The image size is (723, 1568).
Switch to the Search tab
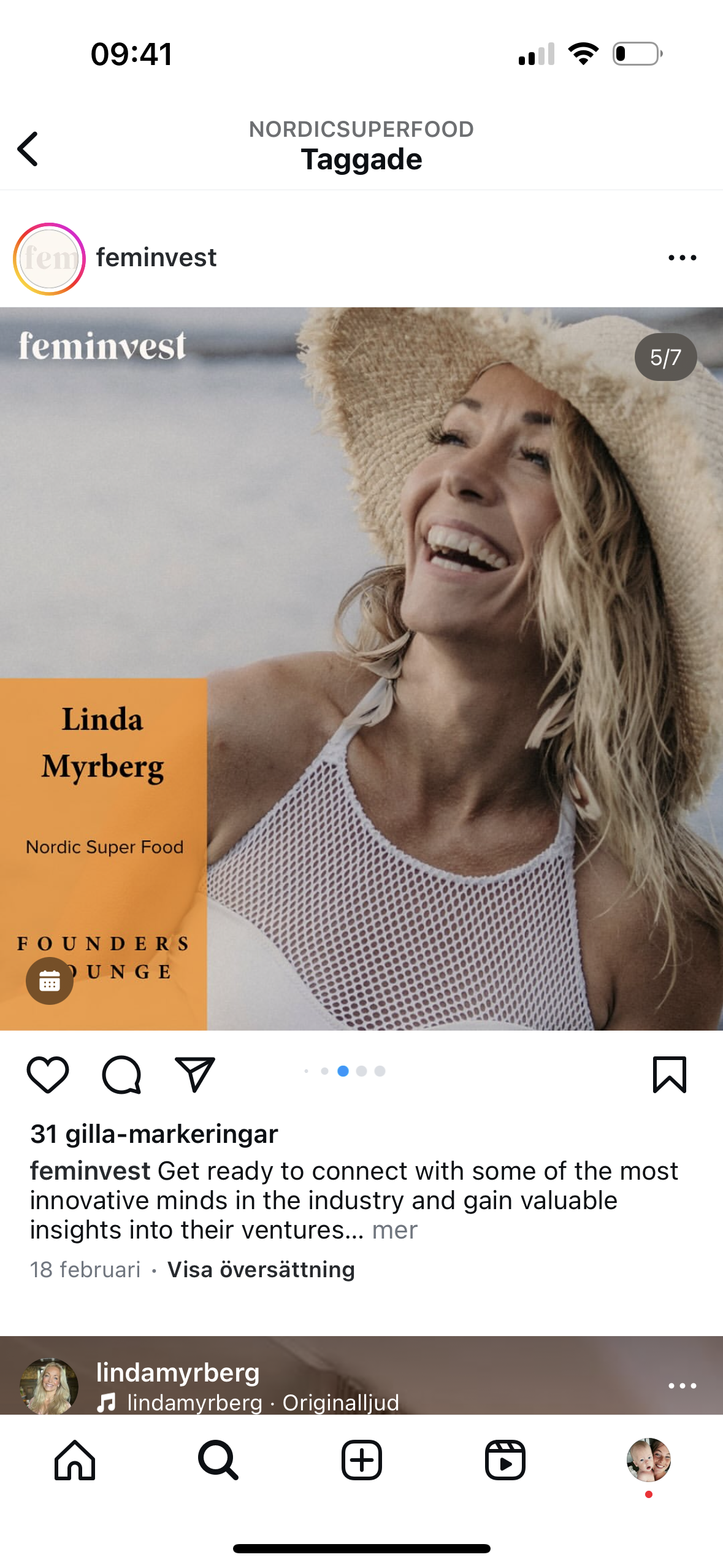pyautogui.click(x=218, y=1461)
